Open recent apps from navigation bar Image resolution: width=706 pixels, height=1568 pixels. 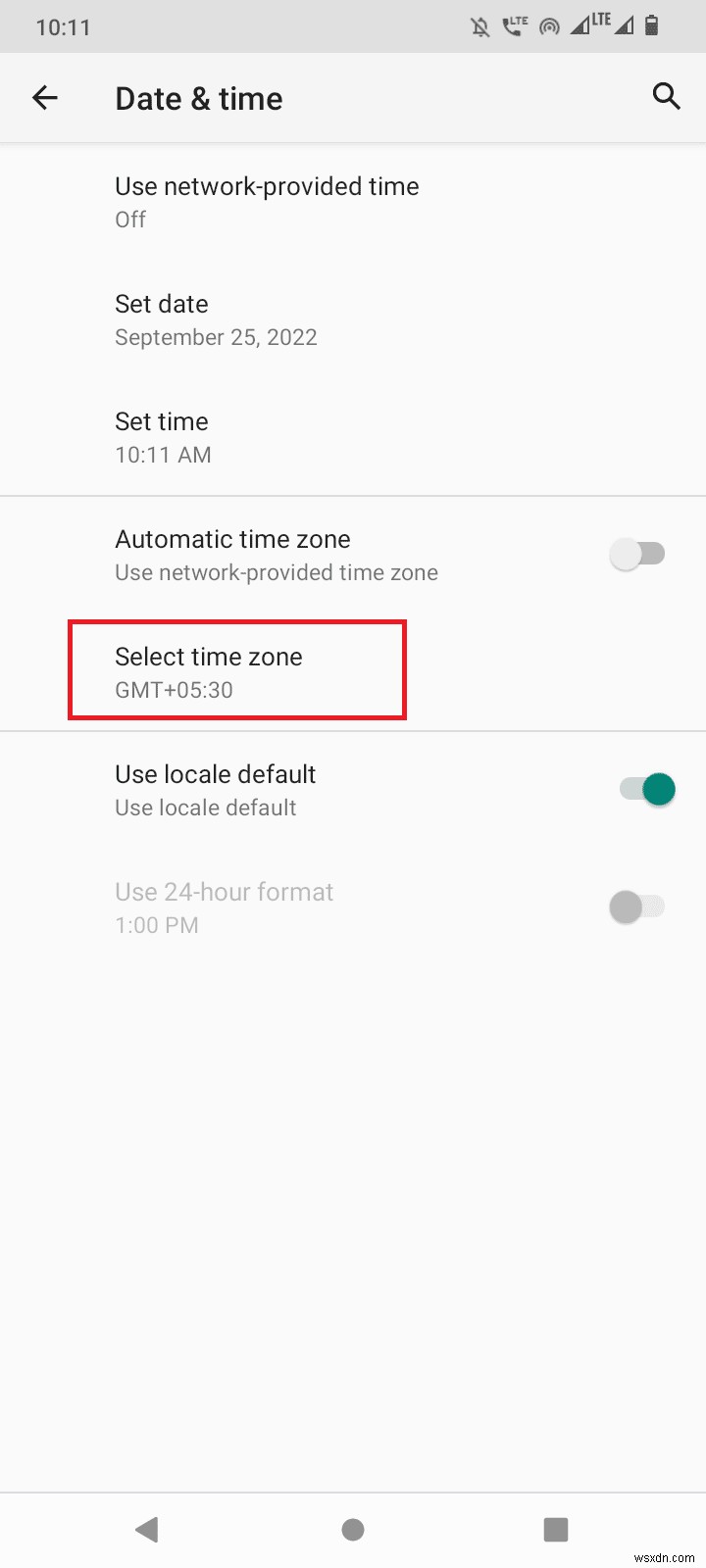(x=556, y=1530)
